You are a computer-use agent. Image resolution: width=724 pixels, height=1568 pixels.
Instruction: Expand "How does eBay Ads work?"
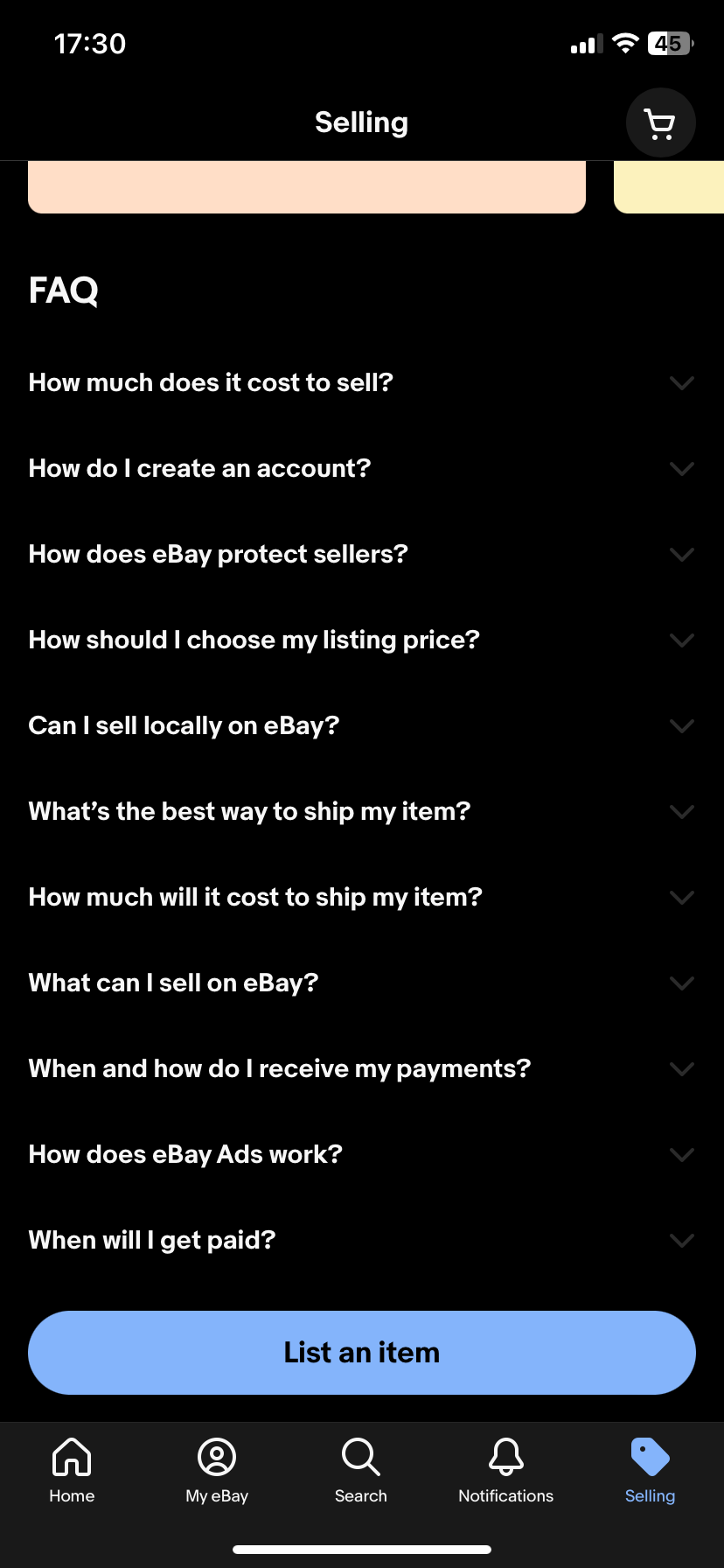point(361,1154)
